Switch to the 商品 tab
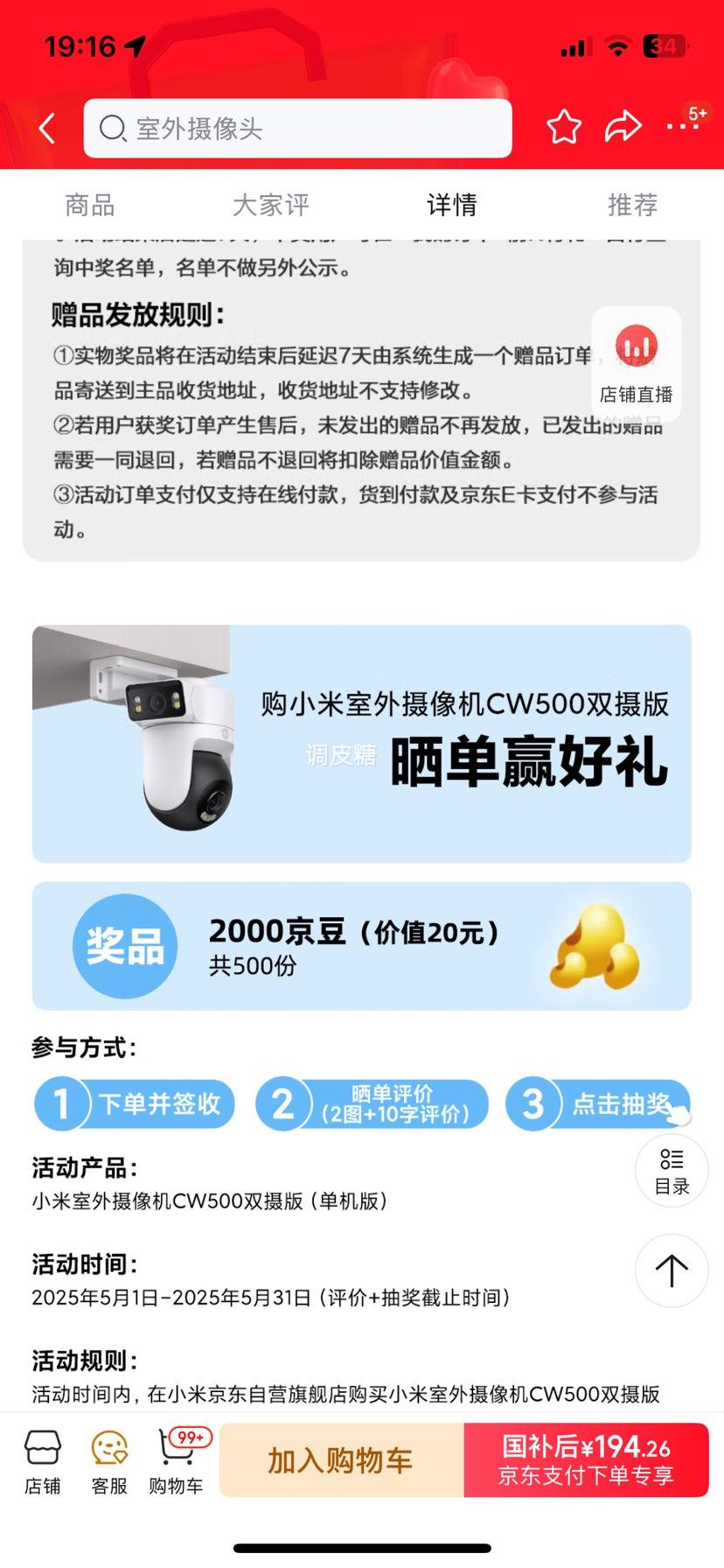This screenshot has height=1568, width=724. coord(90,205)
